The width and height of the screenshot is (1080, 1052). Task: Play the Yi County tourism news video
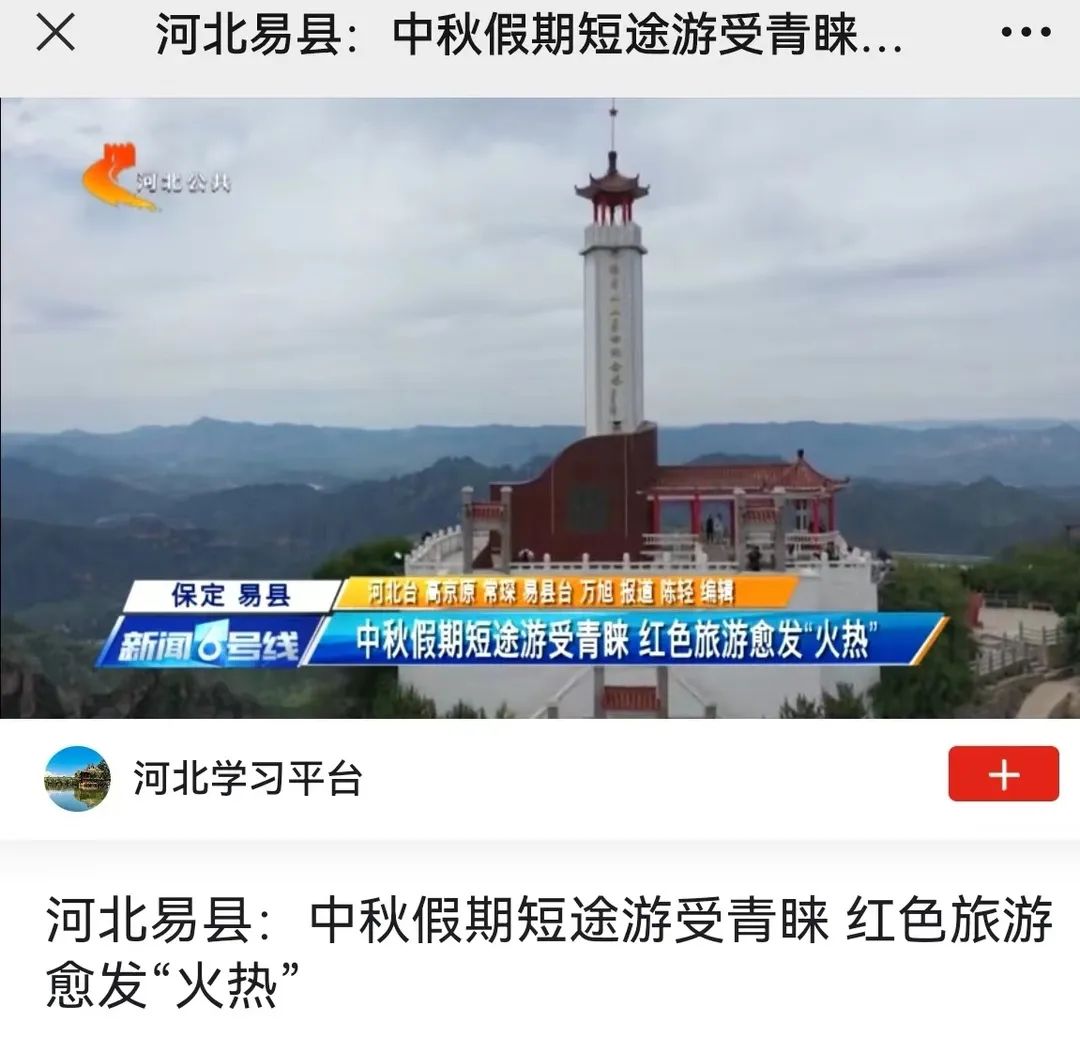[x=540, y=408]
